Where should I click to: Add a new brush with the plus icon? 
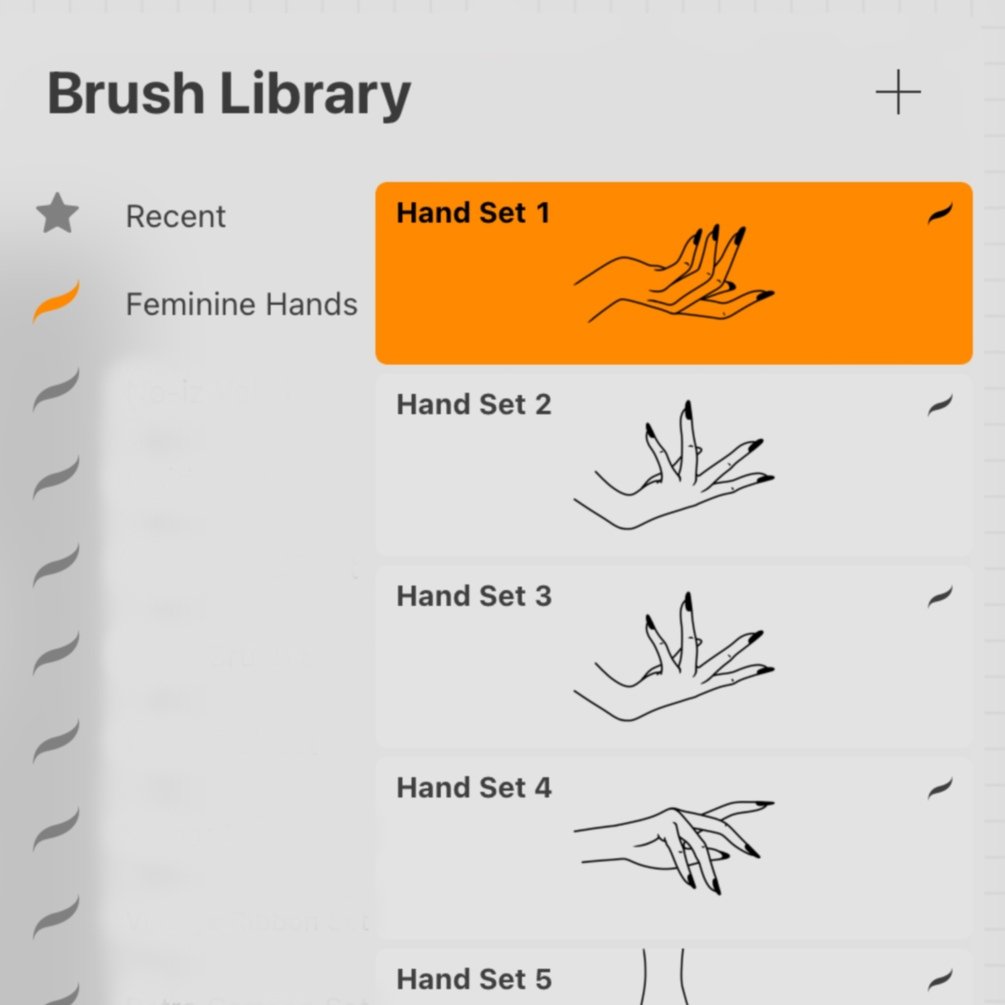[x=897, y=93]
